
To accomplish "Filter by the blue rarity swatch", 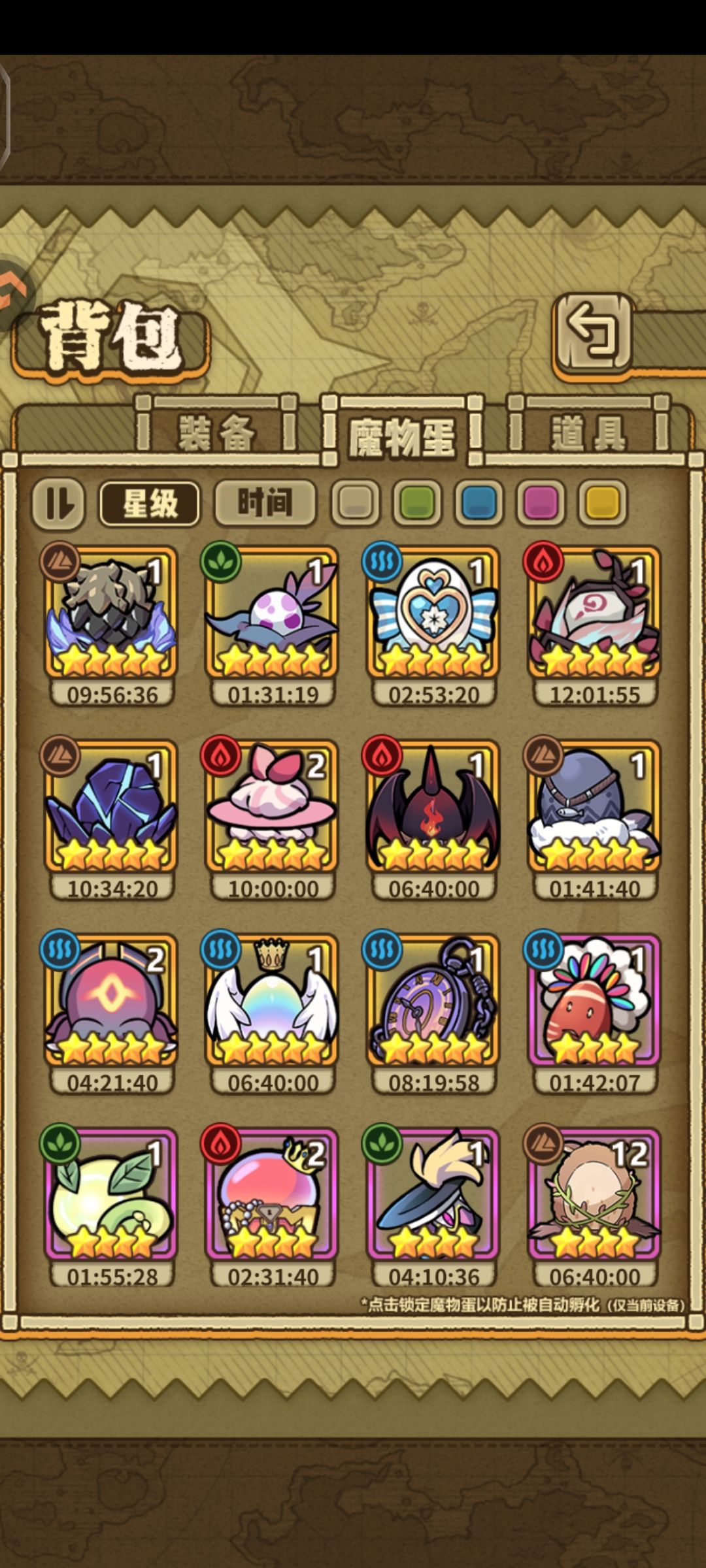I will [x=479, y=502].
